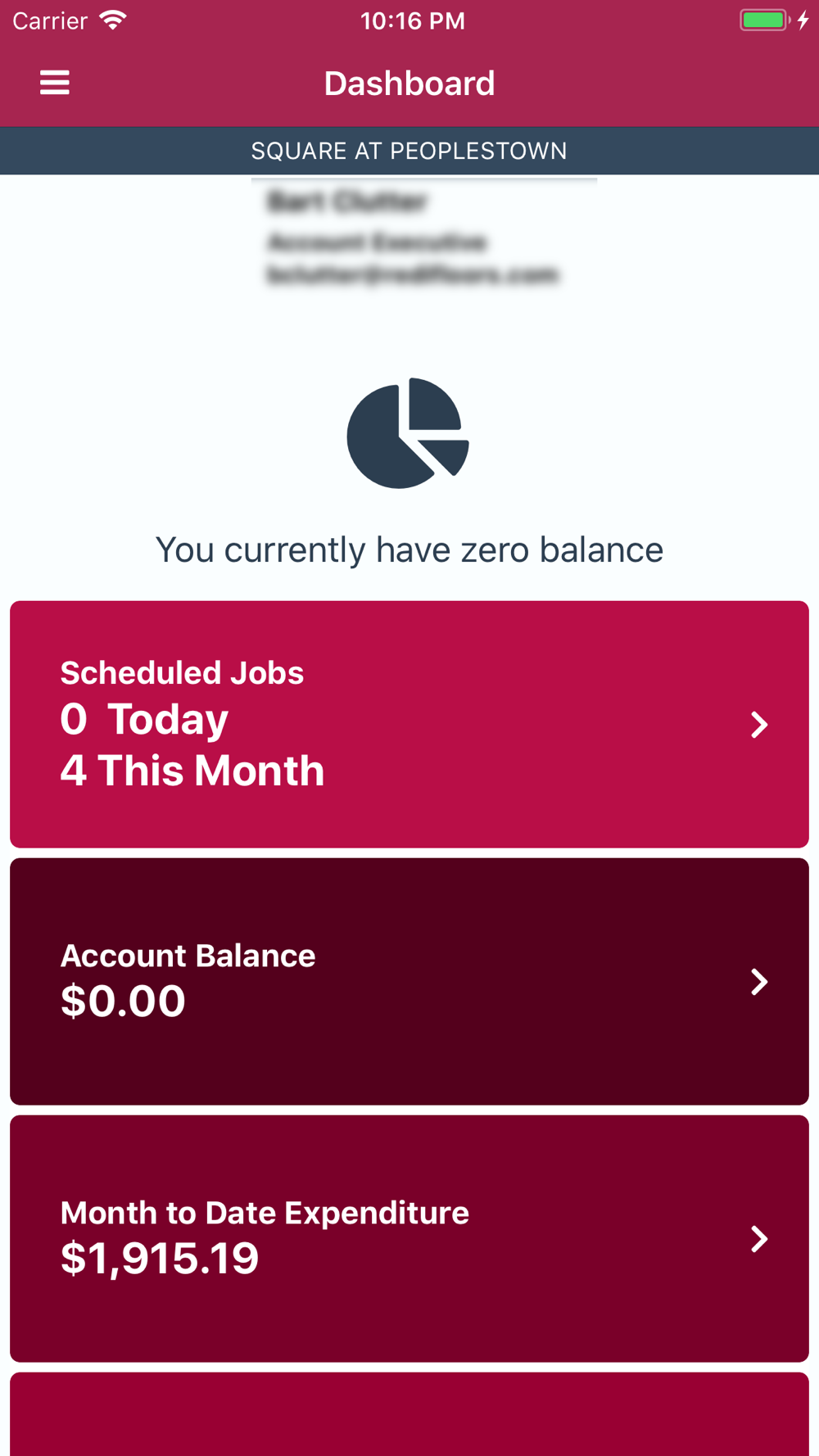Image resolution: width=819 pixels, height=1456 pixels.
Task: Open Month to Date Expenditure card
Action: pyautogui.click(x=409, y=1238)
